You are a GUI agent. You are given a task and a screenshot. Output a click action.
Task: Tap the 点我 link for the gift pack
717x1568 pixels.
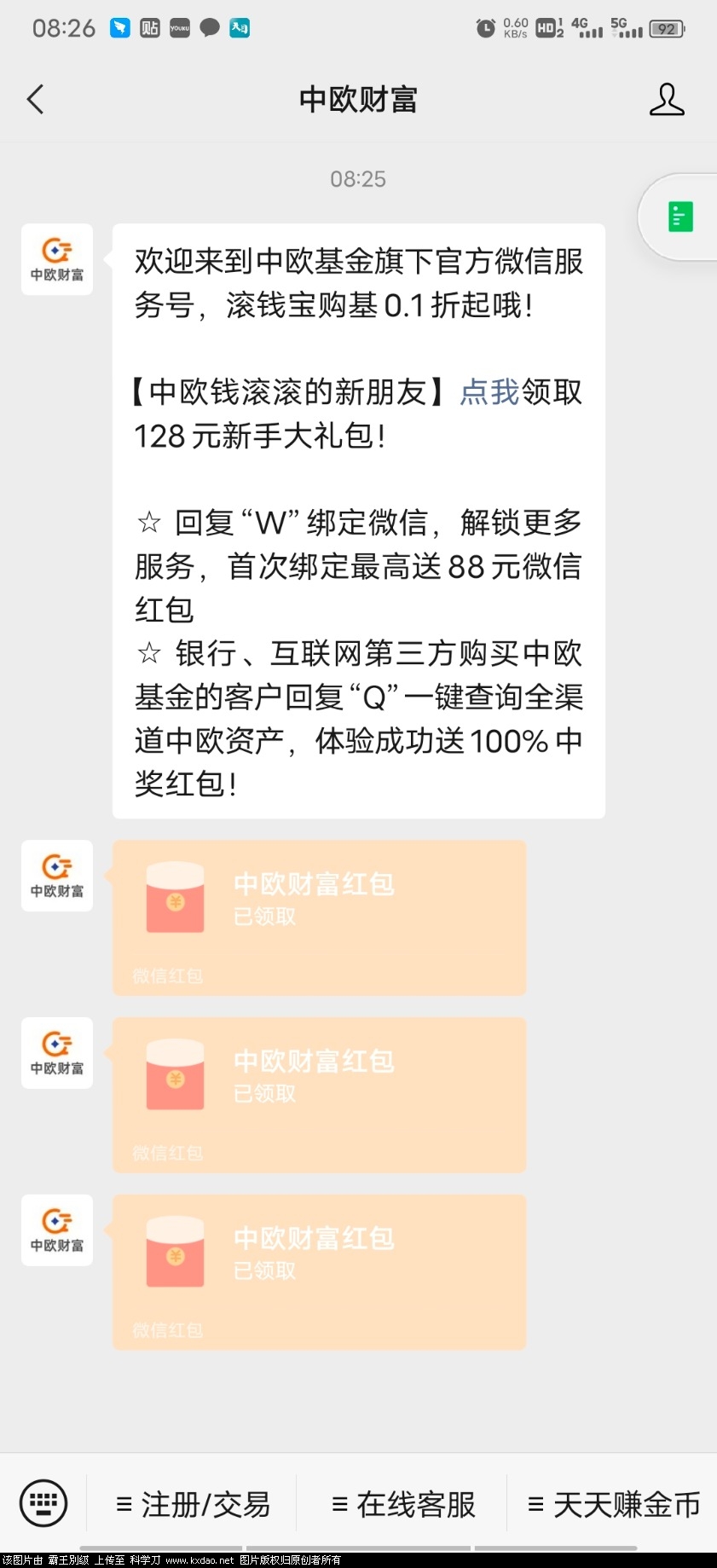click(489, 392)
